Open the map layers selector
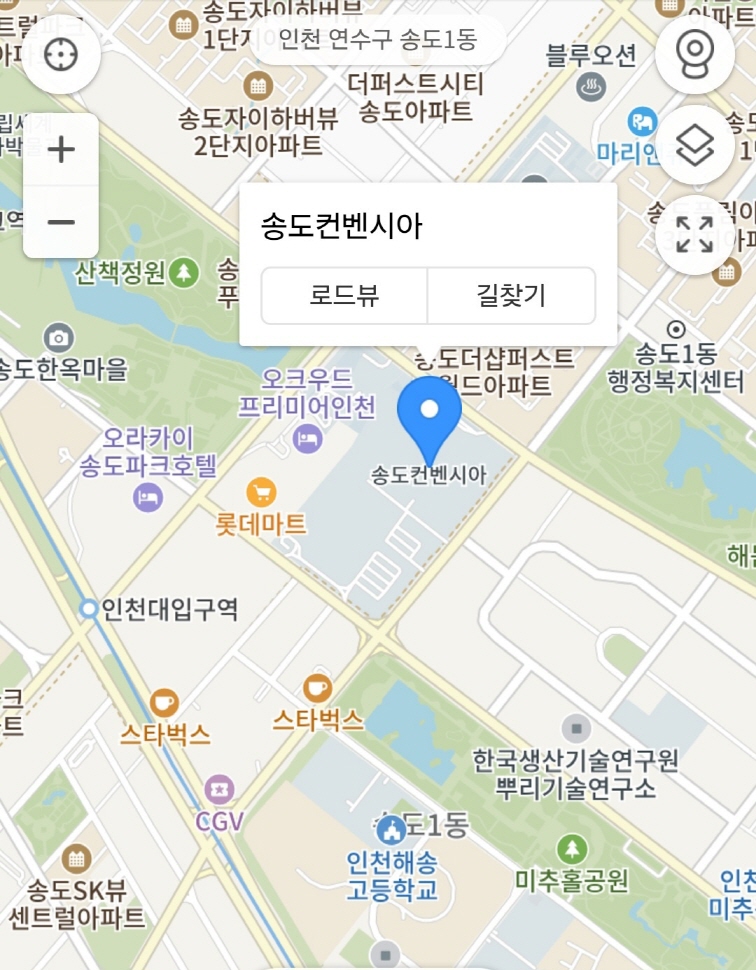Image resolution: width=756 pixels, height=970 pixels. tap(694, 145)
